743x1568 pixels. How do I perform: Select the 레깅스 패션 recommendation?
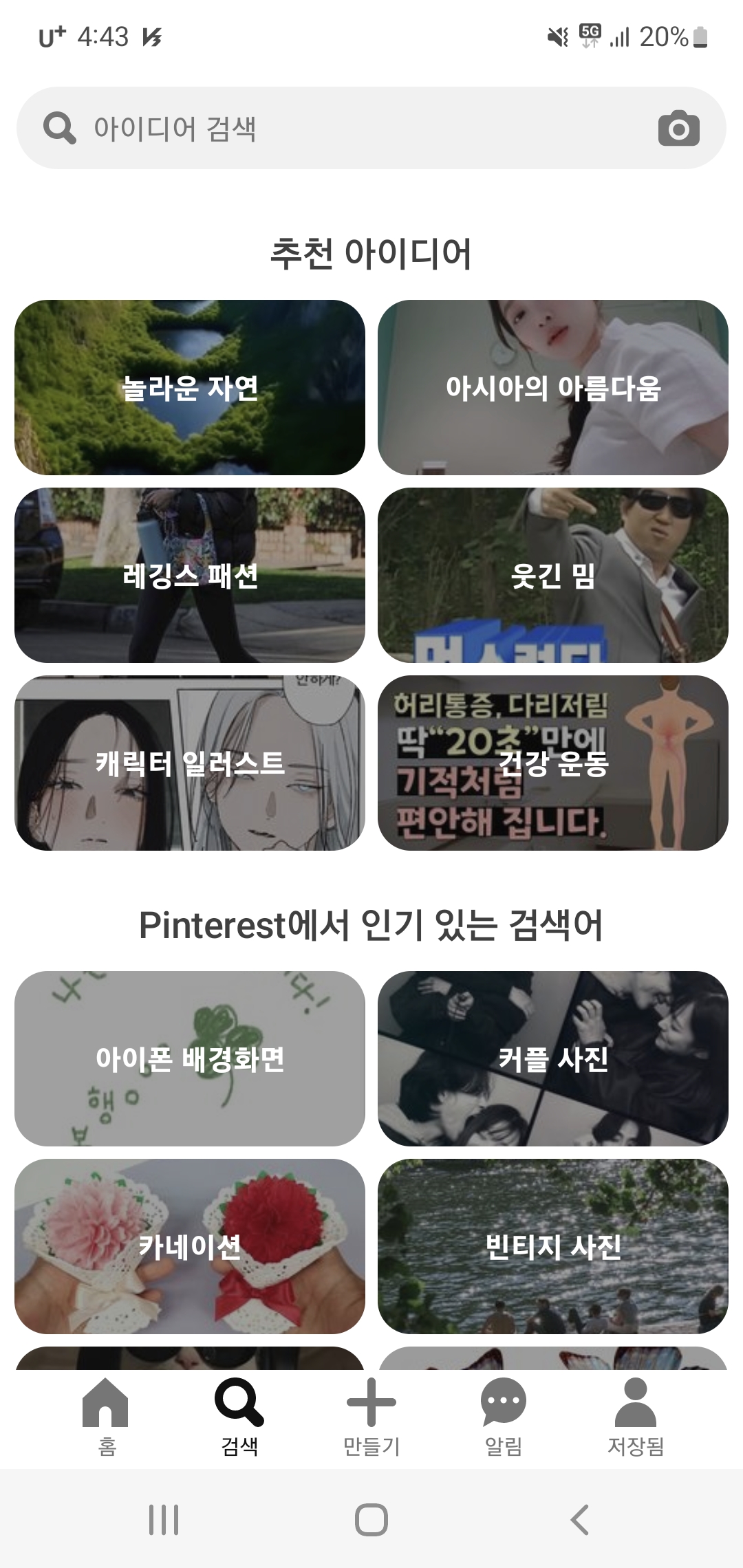(x=191, y=578)
